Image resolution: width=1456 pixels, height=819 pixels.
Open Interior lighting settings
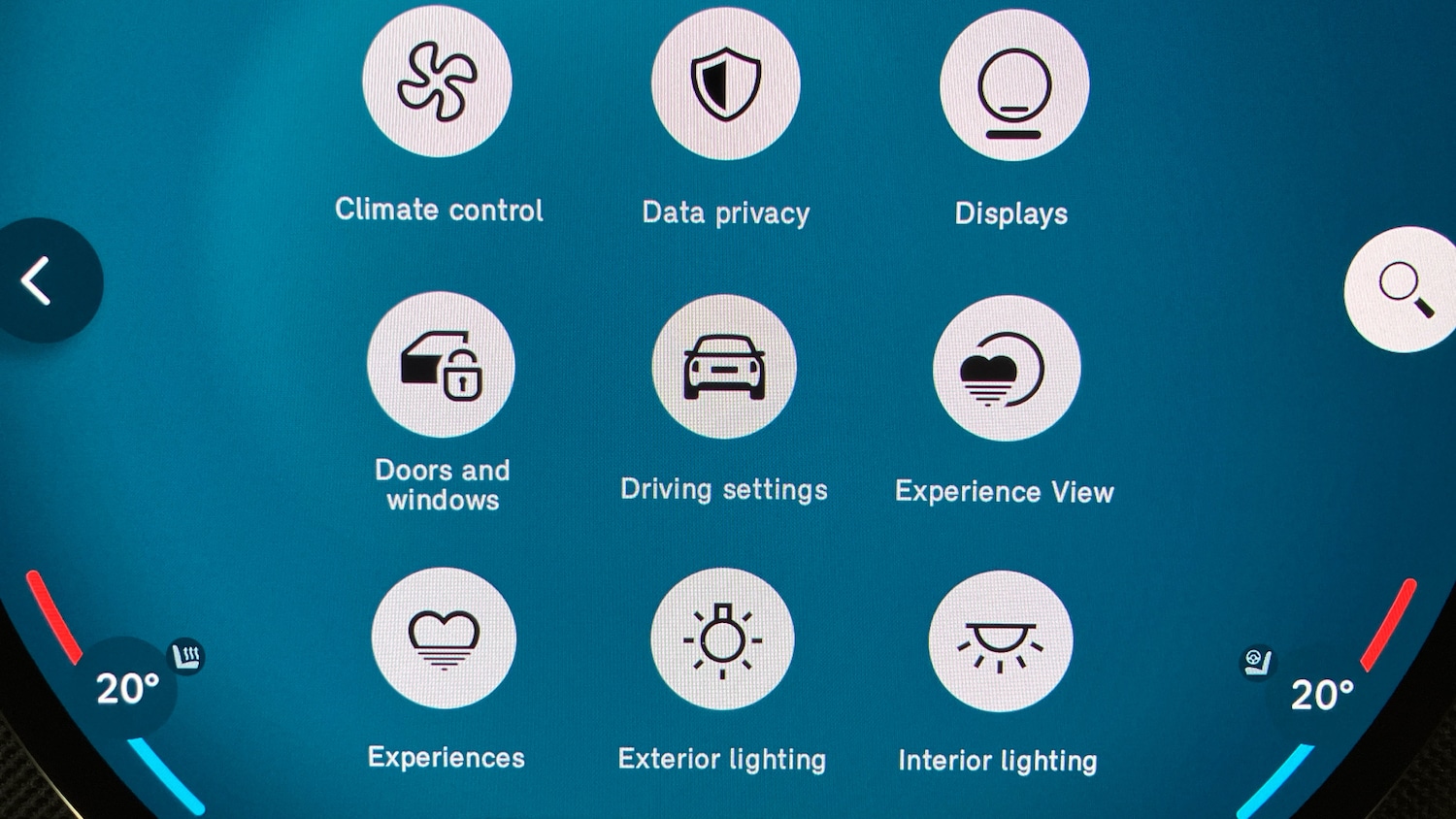1000,642
